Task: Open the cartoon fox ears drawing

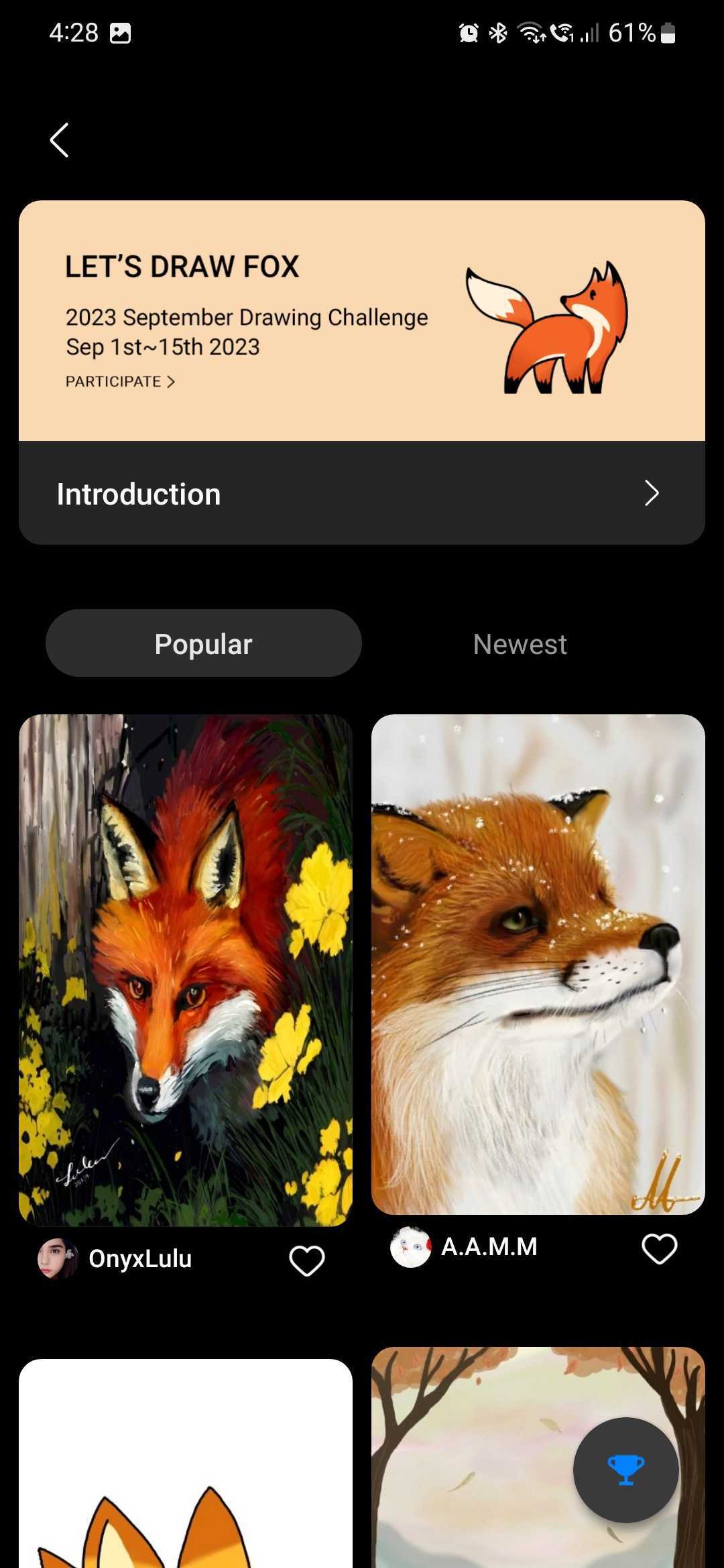Action: pyautogui.click(x=186, y=1467)
